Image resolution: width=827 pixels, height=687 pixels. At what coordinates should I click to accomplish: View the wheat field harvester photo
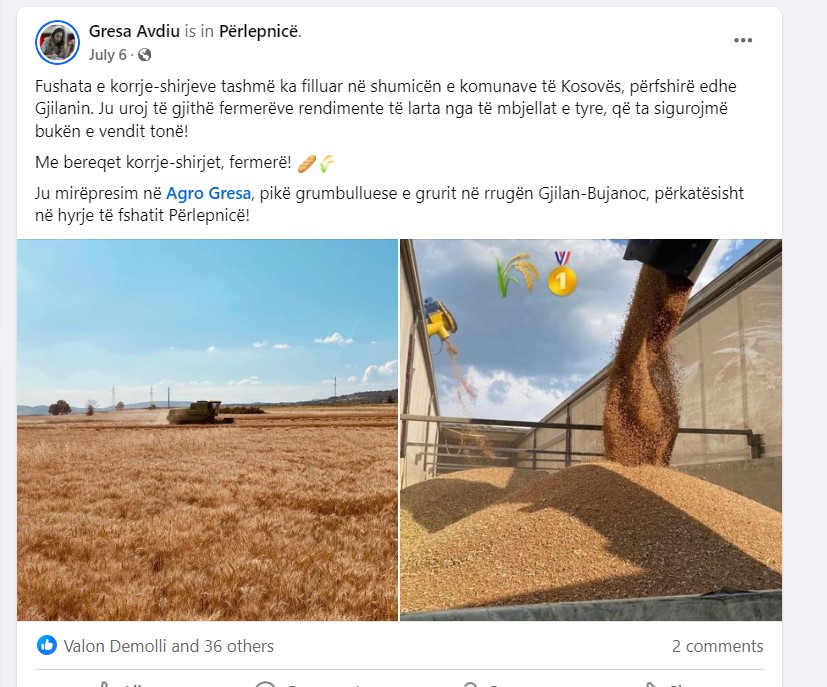tap(207, 429)
